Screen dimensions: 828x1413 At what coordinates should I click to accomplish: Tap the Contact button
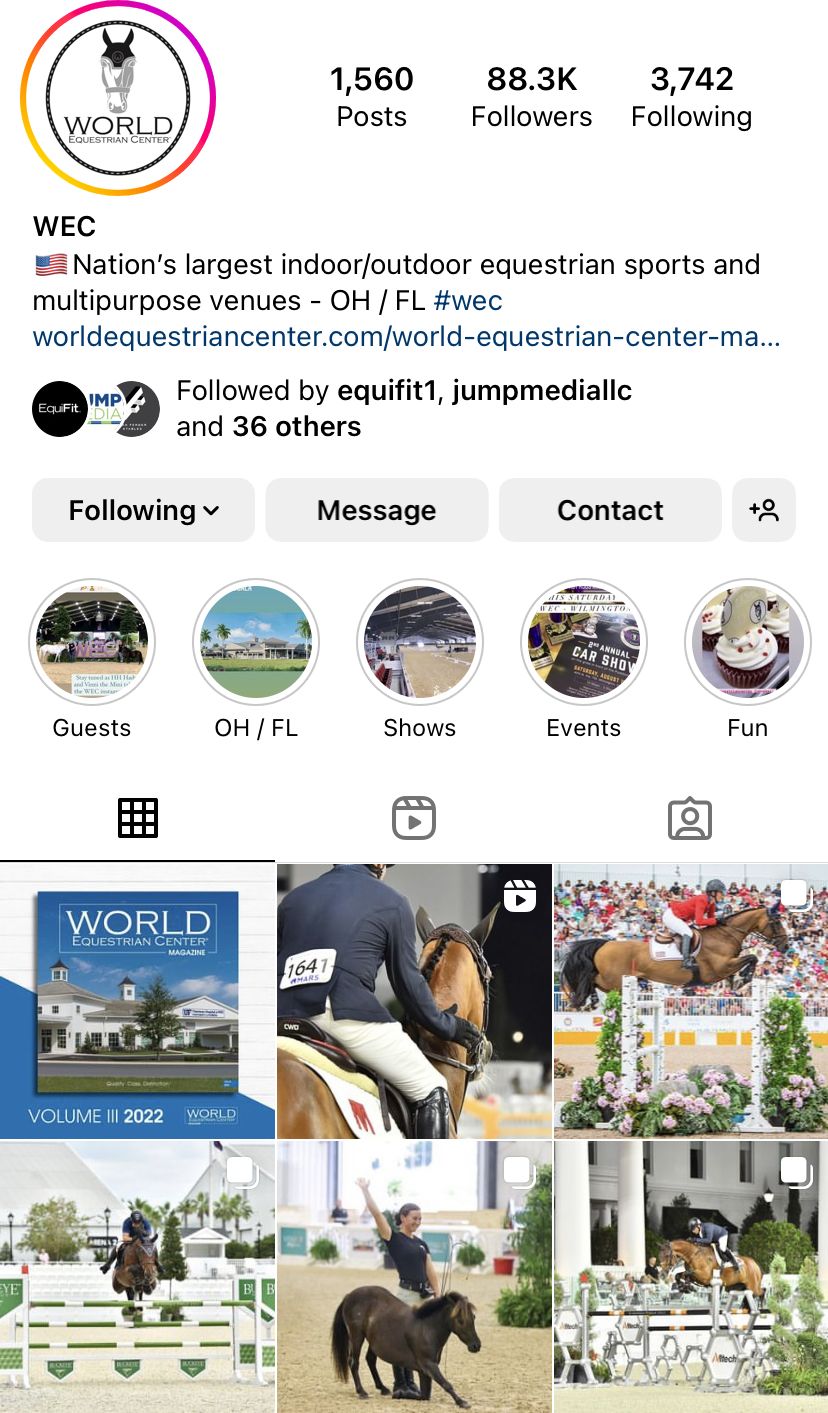(609, 510)
